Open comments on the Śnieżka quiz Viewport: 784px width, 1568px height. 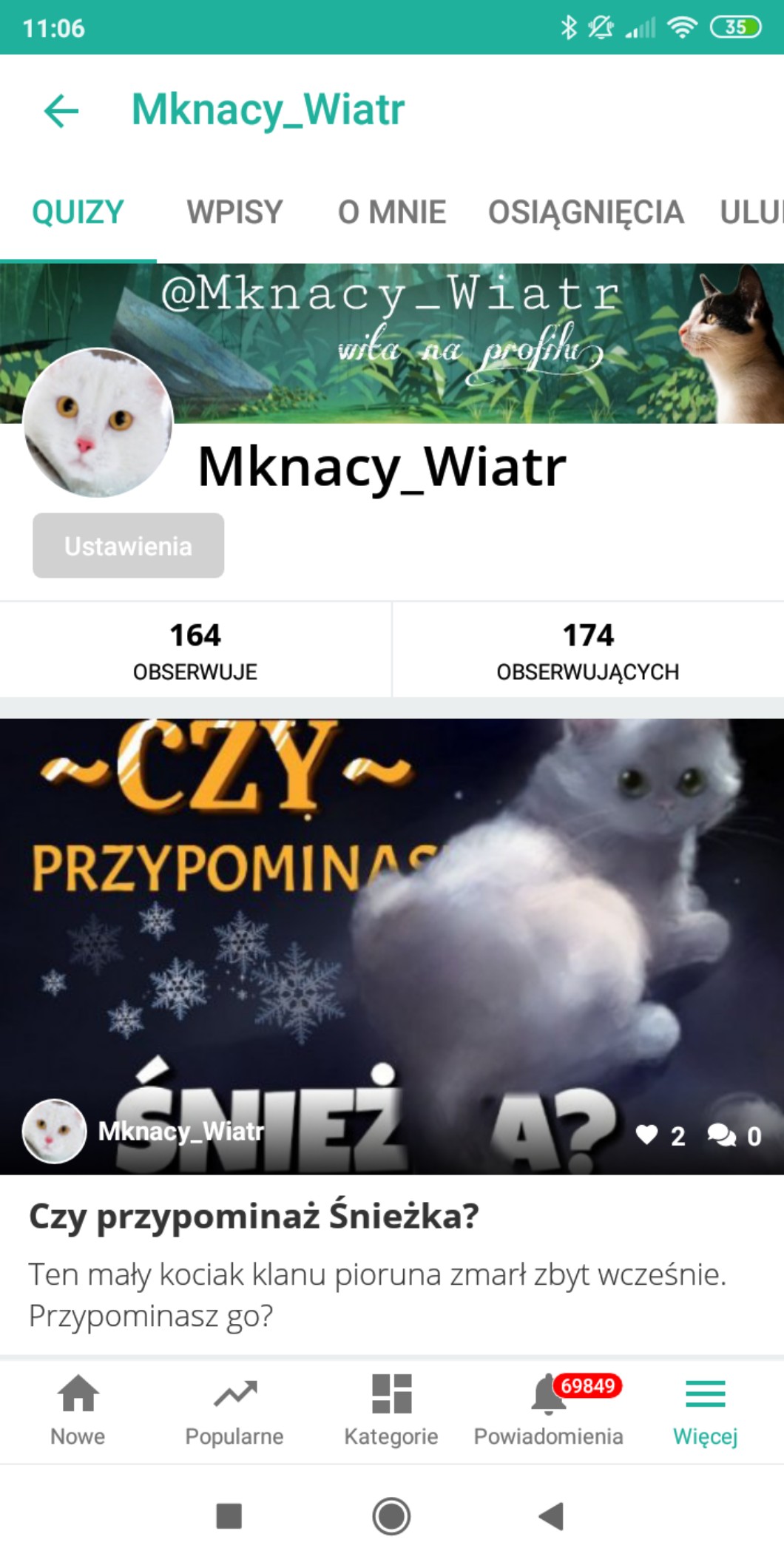(x=721, y=1135)
